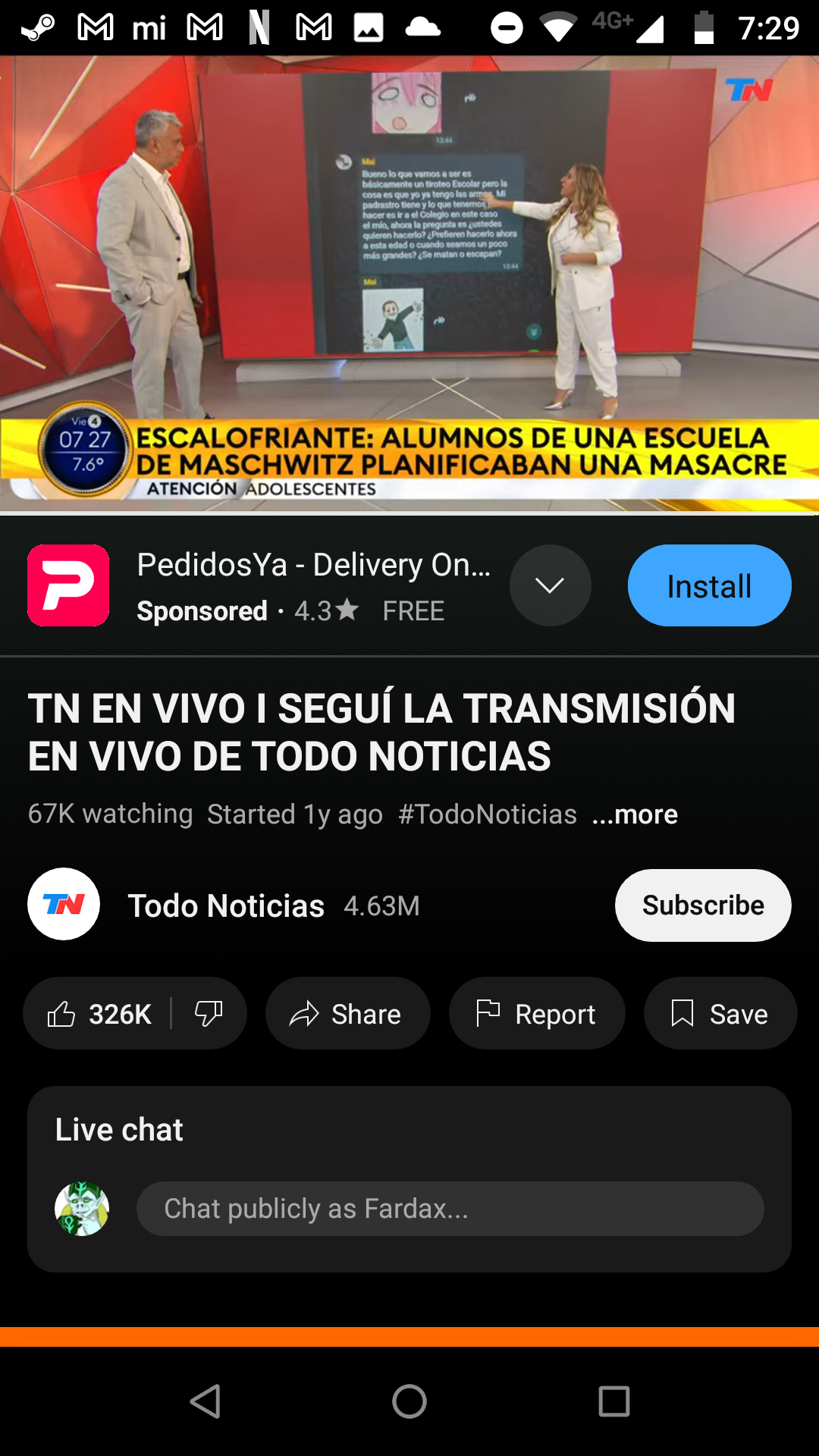This screenshot has height=1456, width=819.
Task: Dislike the live stream video
Action: tap(209, 1013)
